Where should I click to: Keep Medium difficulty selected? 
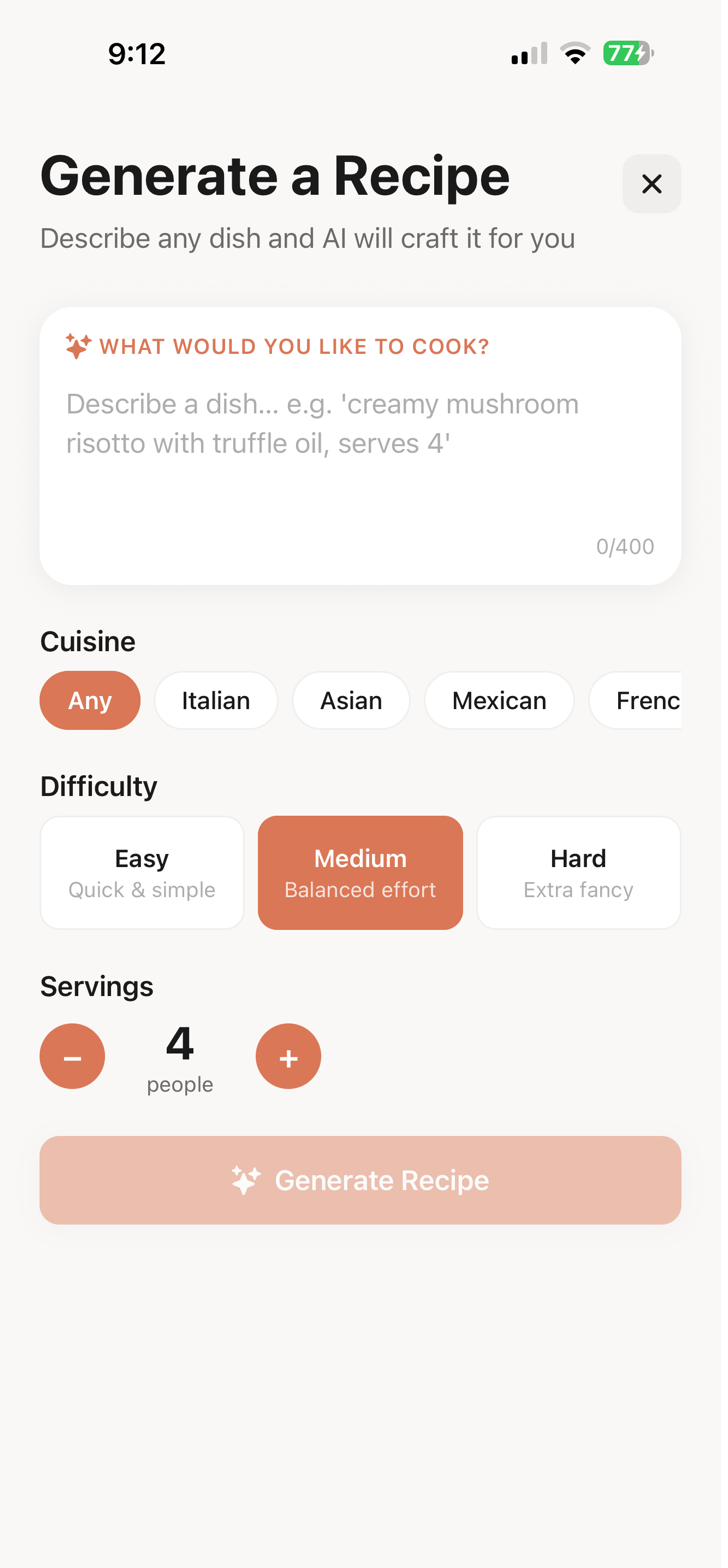(360, 871)
